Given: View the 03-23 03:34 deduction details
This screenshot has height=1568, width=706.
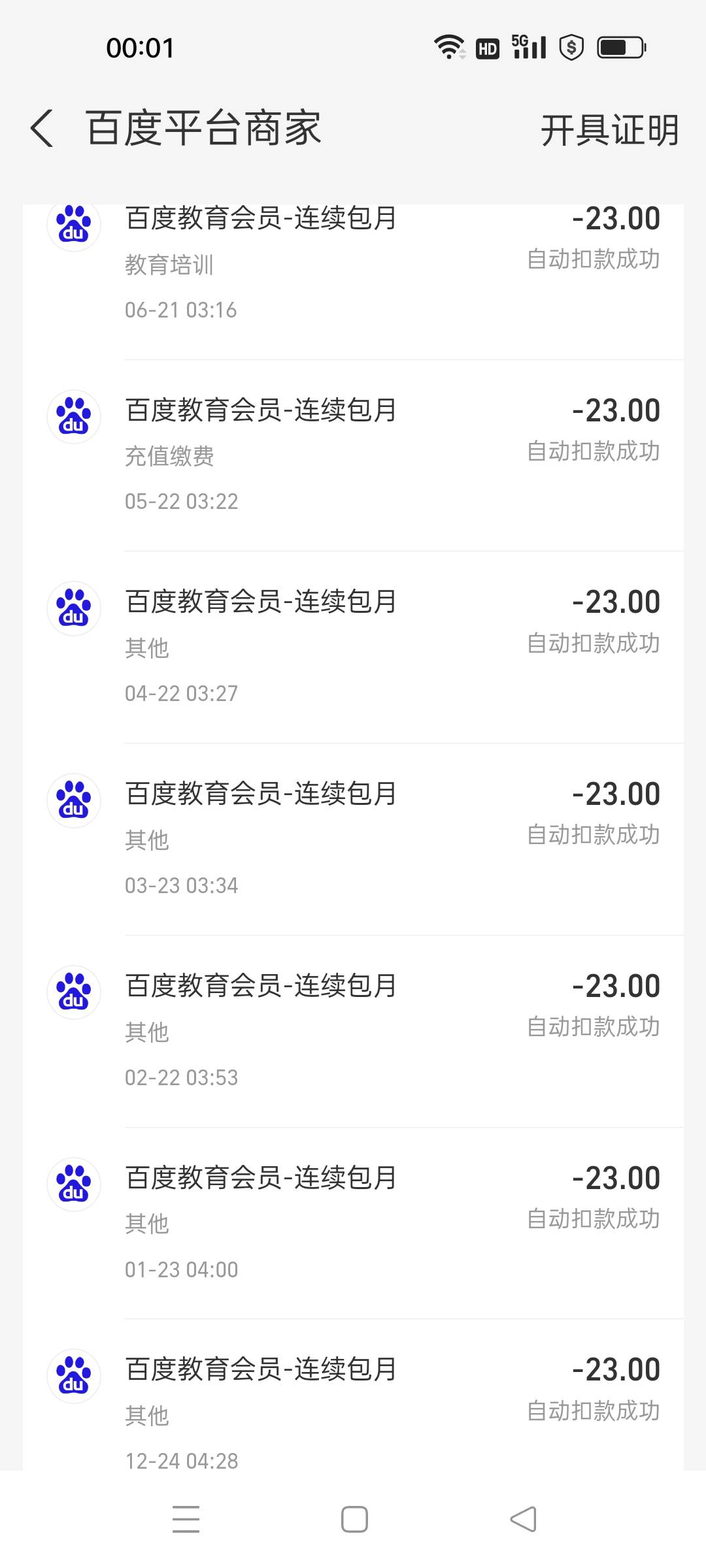Looking at the screenshot, I should [353, 839].
